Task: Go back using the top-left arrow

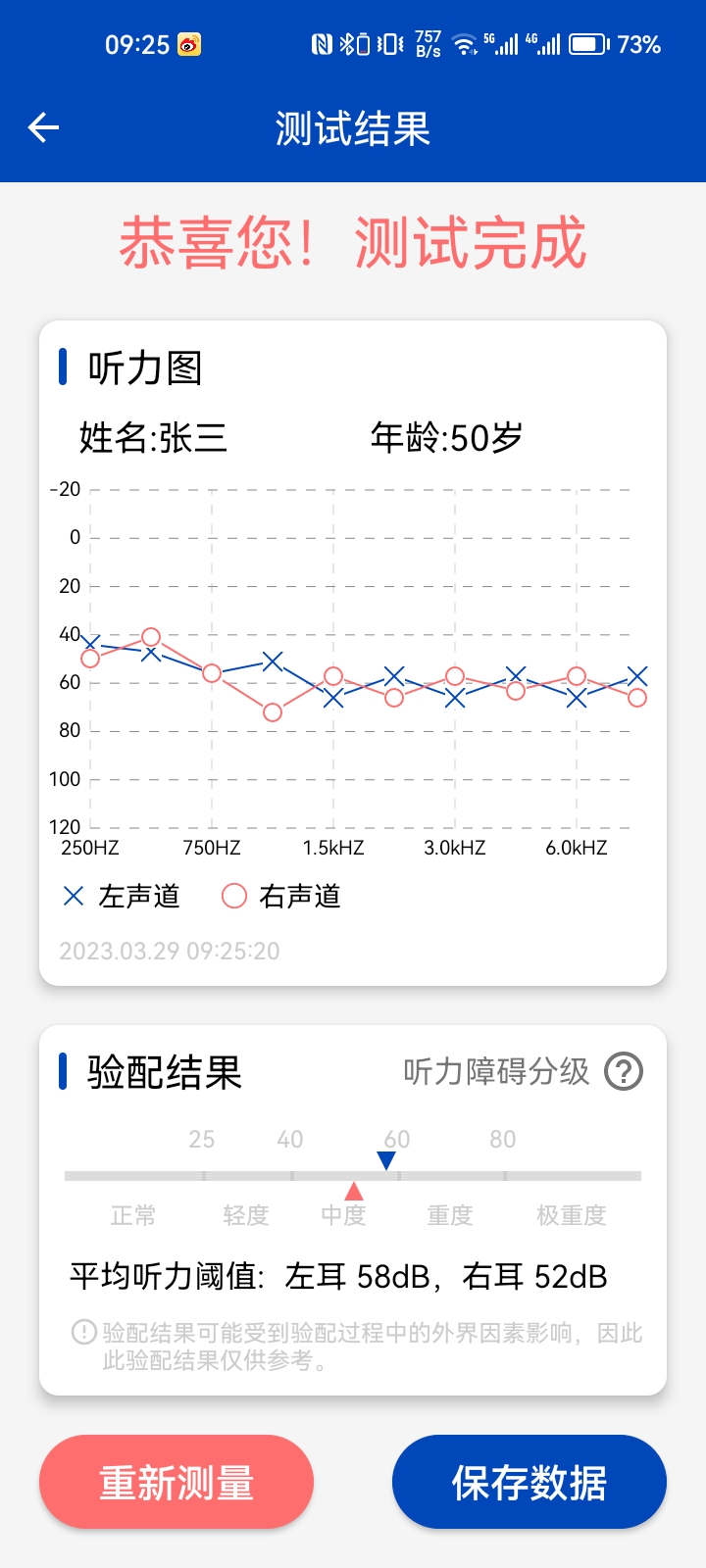Action: [43, 127]
